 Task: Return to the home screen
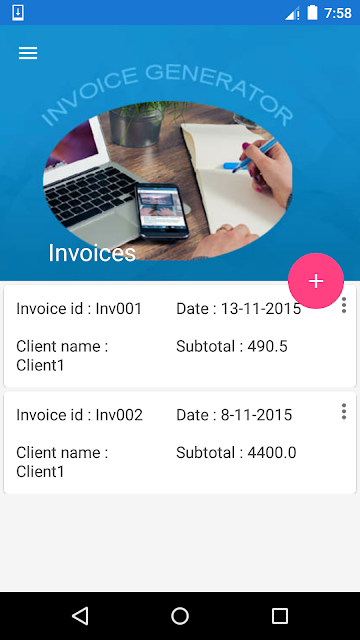point(180,616)
